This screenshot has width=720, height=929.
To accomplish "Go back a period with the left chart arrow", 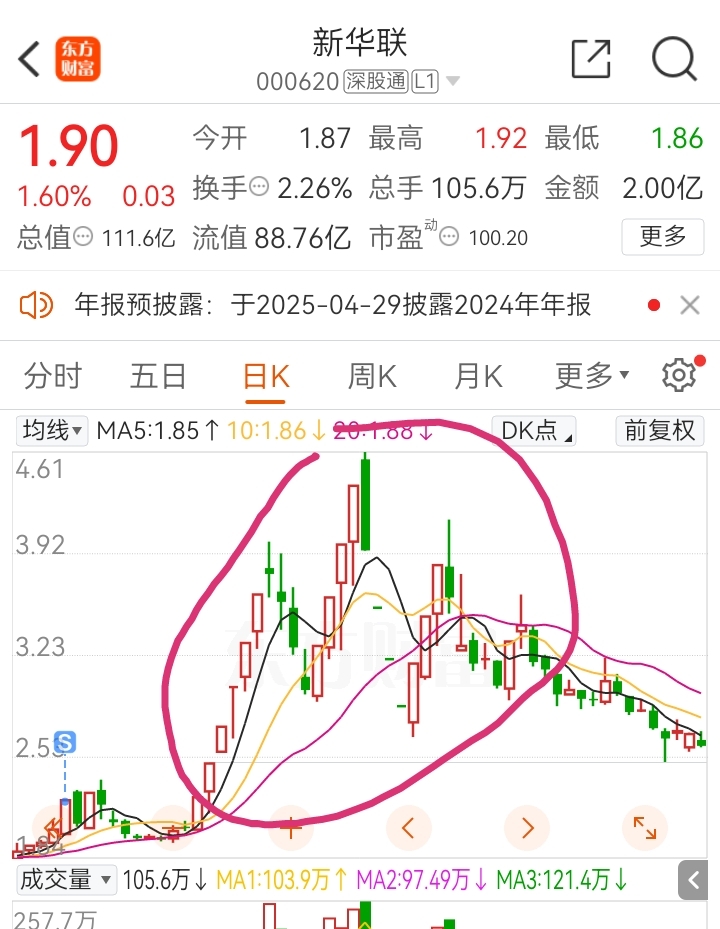I will pos(408,827).
